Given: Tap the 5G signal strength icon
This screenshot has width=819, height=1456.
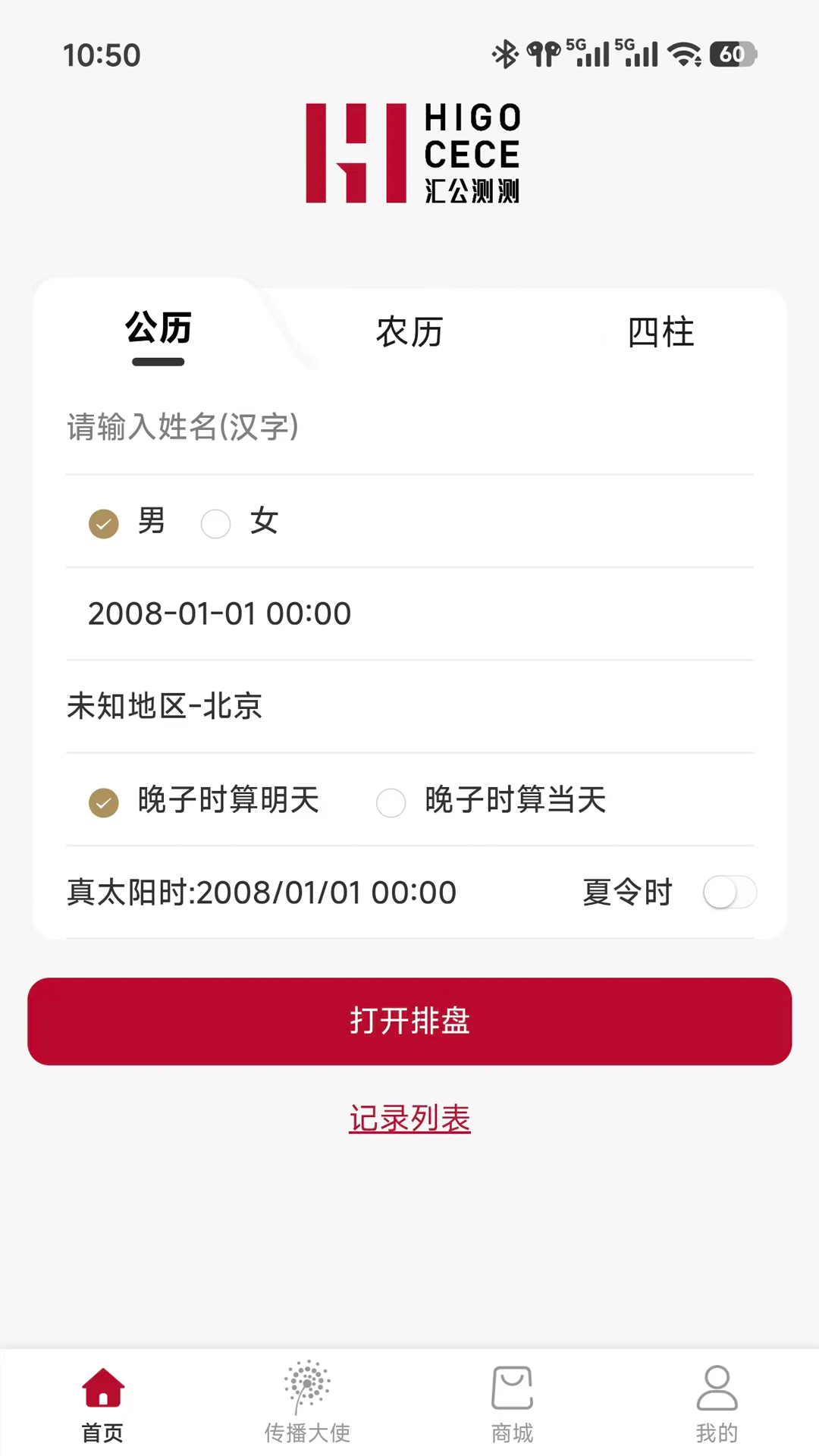Looking at the screenshot, I should 588,54.
